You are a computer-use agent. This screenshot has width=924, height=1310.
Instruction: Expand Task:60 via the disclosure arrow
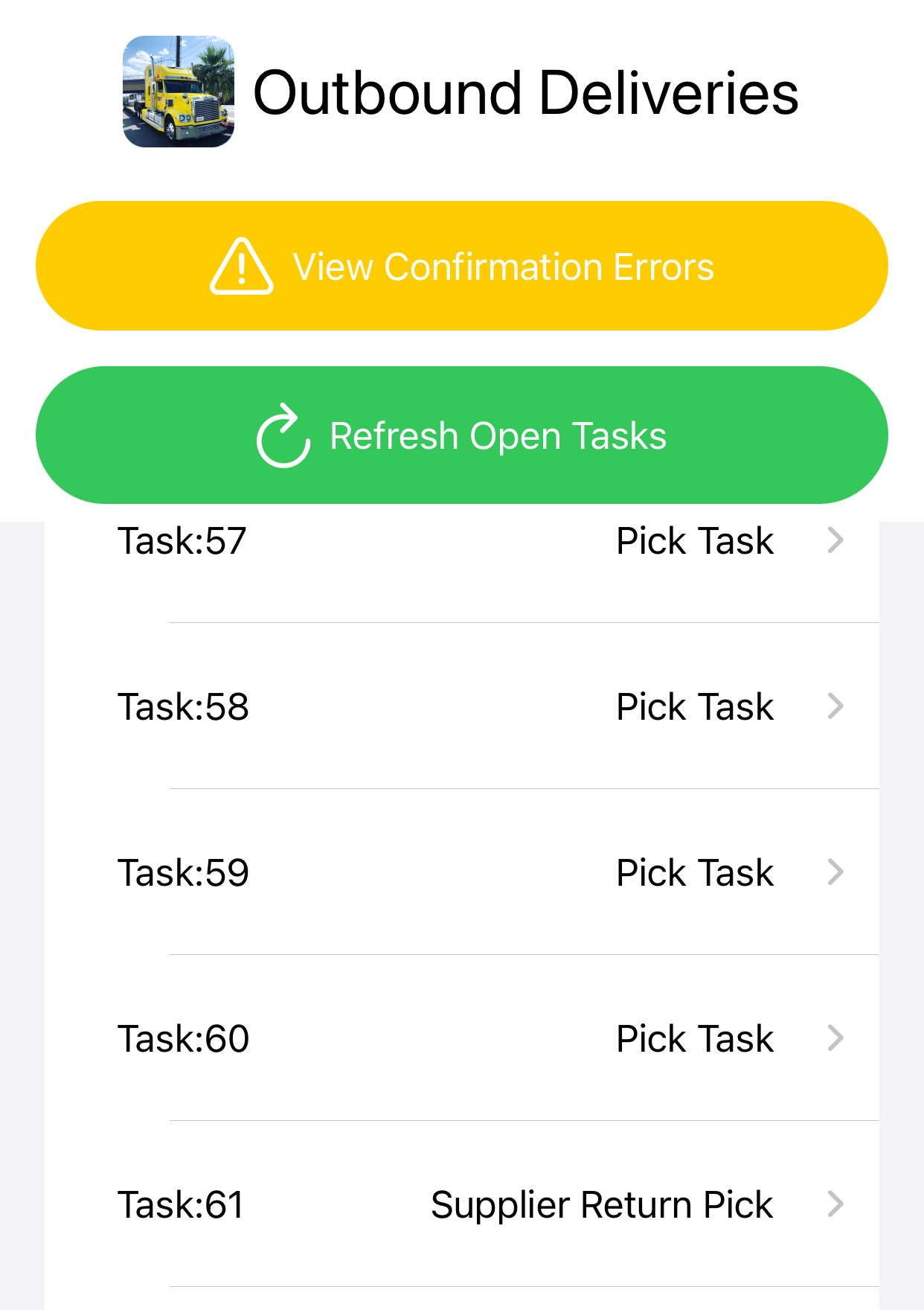click(x=836, y=1038)
